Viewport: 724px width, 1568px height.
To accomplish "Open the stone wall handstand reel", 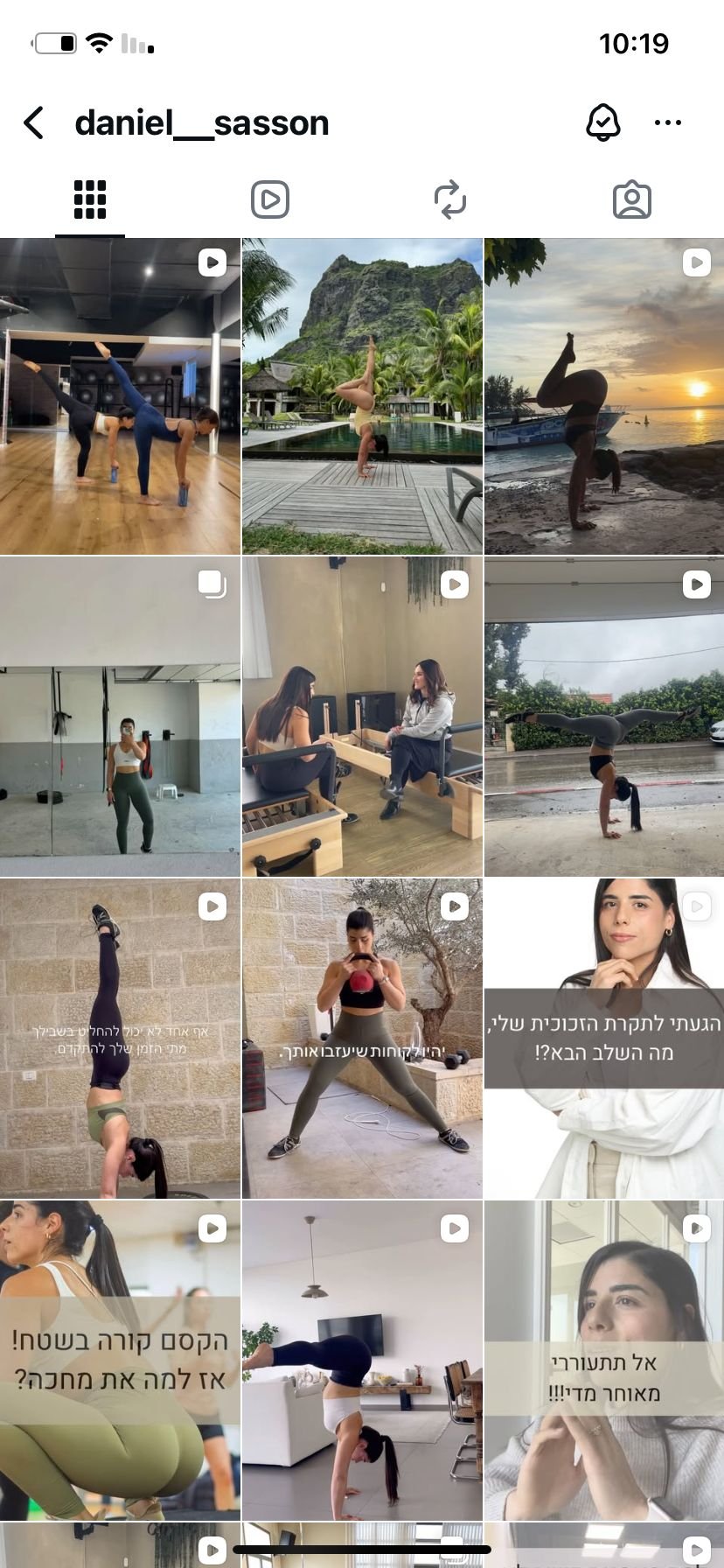I will coord(120,1039).
